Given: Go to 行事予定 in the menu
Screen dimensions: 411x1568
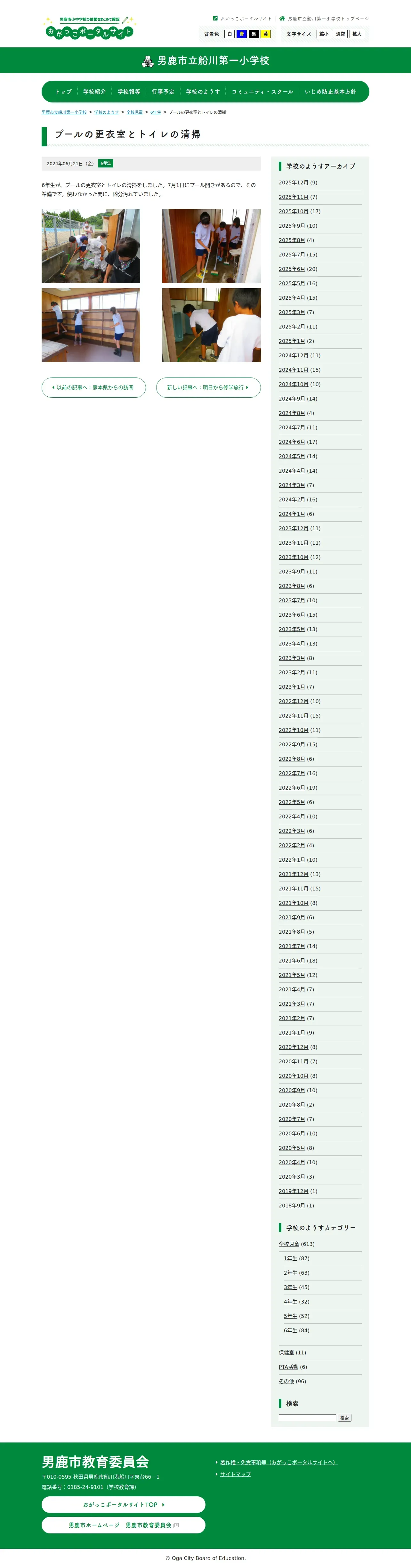Looking at the screenshot, I should (163, 92).
